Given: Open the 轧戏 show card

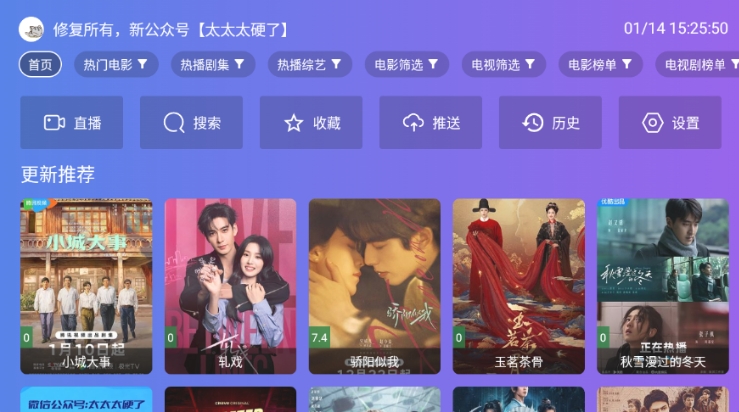Looking at the screenshot, I should 230,285.
